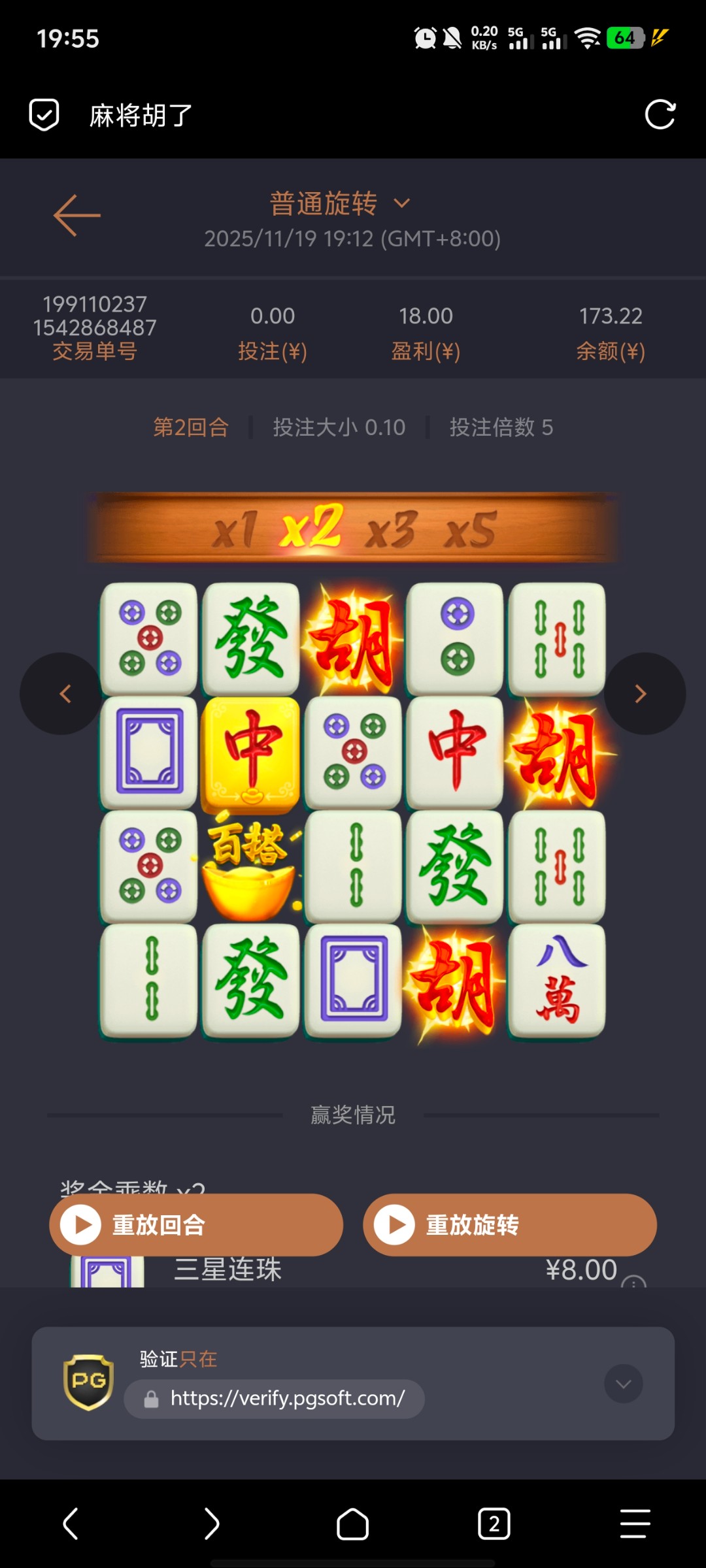The width and height of the screenshot is (706, 1568).
Task: Expand the PG verification panel chevron
Action: coord(623,1384)
